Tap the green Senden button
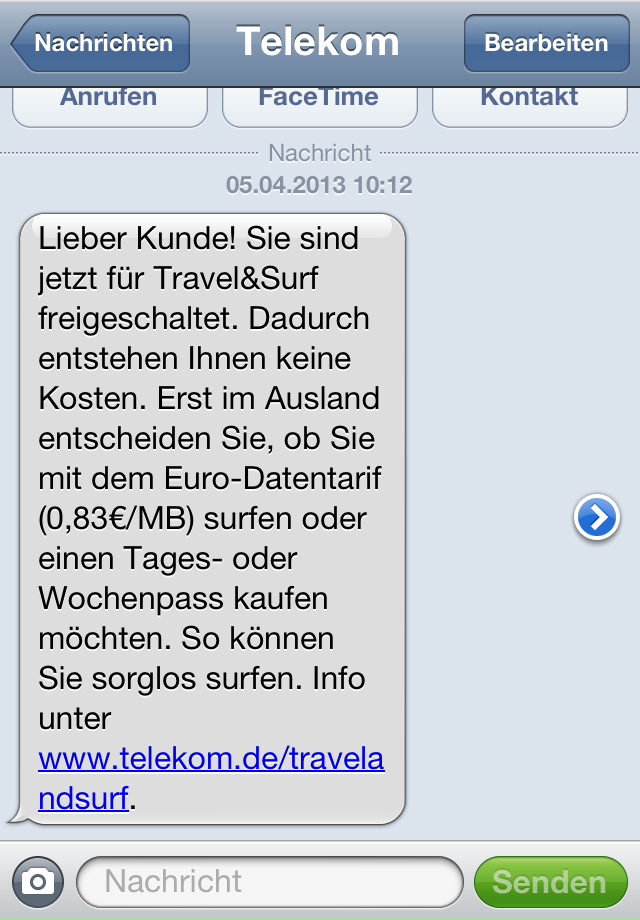 550,882
